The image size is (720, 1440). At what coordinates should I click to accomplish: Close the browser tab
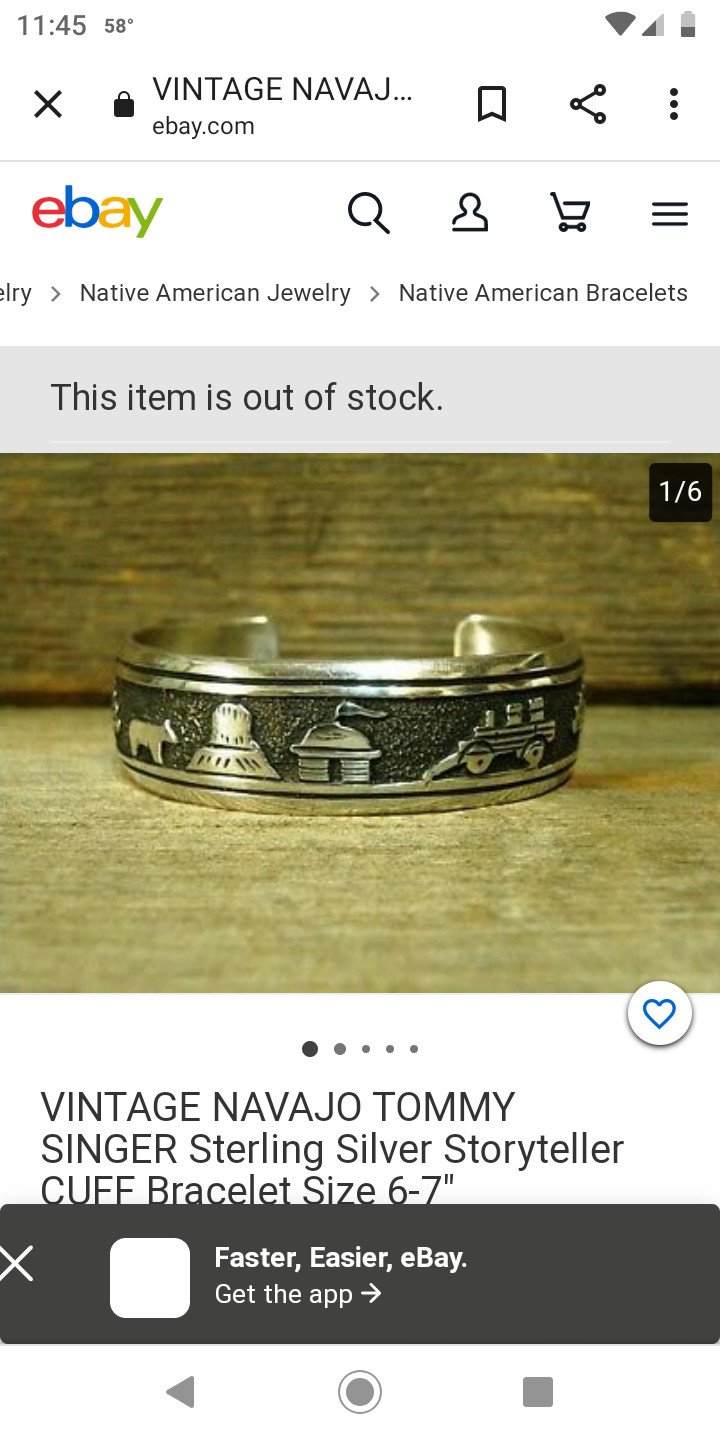[x=48, y=104]
